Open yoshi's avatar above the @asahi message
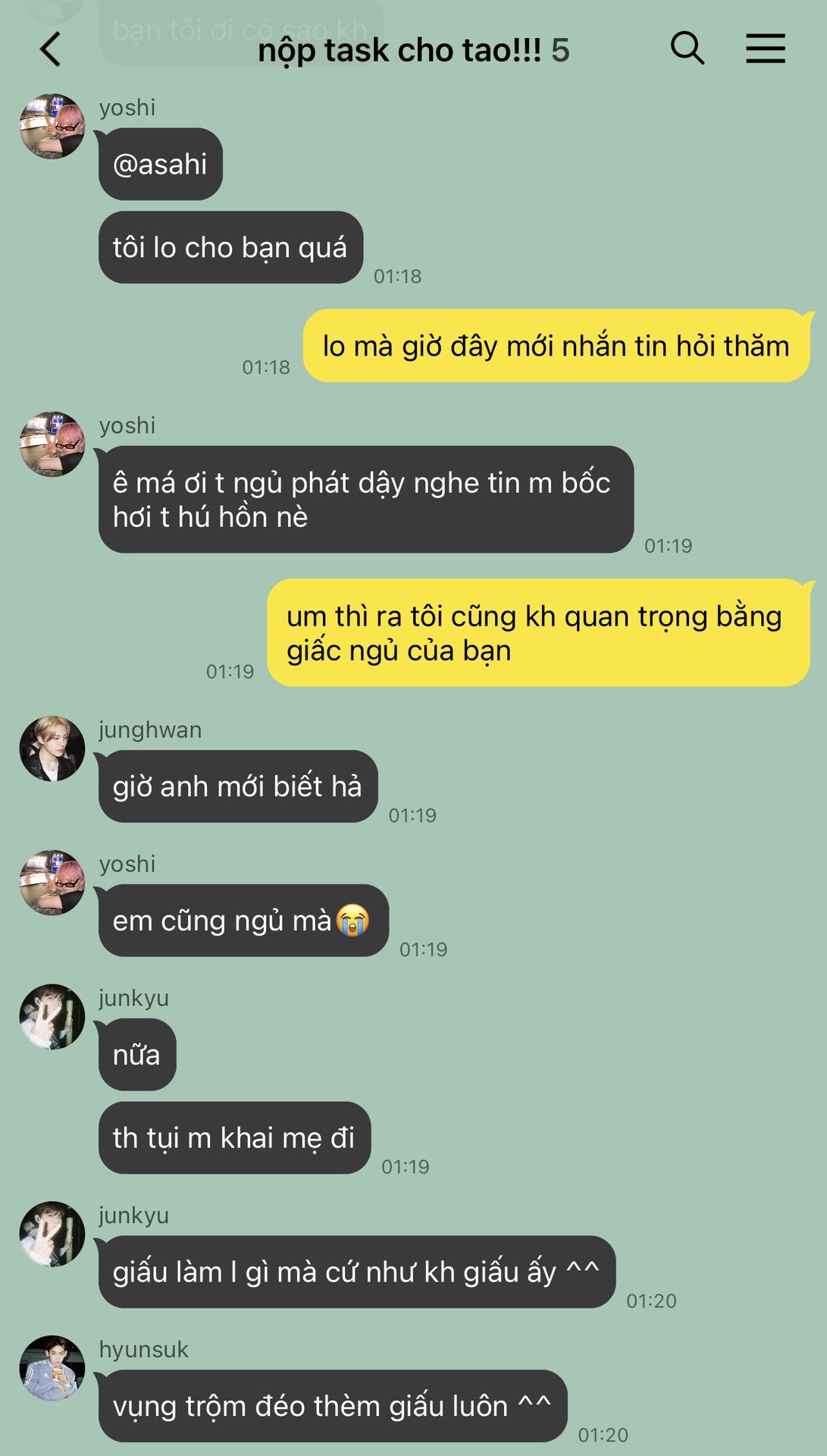 (x=52, y=127)
